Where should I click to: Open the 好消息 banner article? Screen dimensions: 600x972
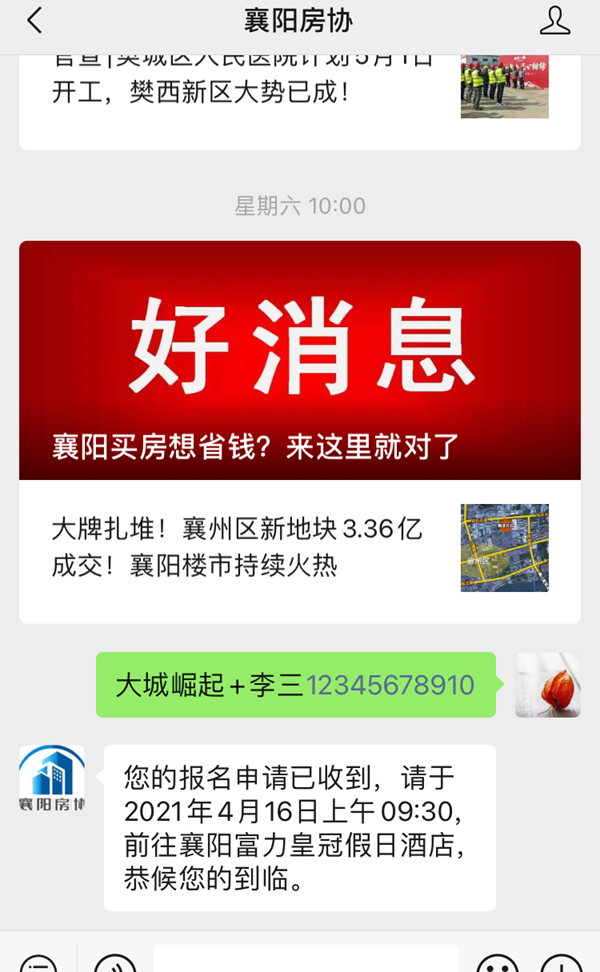[x=299, y=360]
